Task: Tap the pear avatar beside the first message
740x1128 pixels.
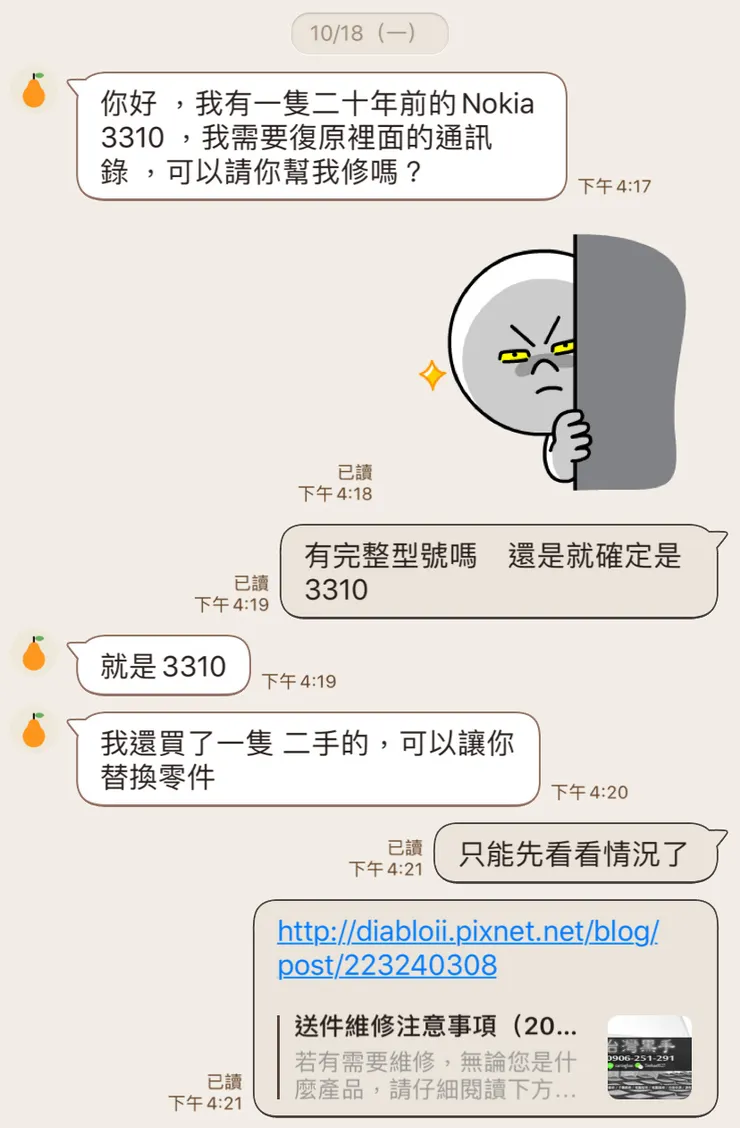Action: point(36,91)
